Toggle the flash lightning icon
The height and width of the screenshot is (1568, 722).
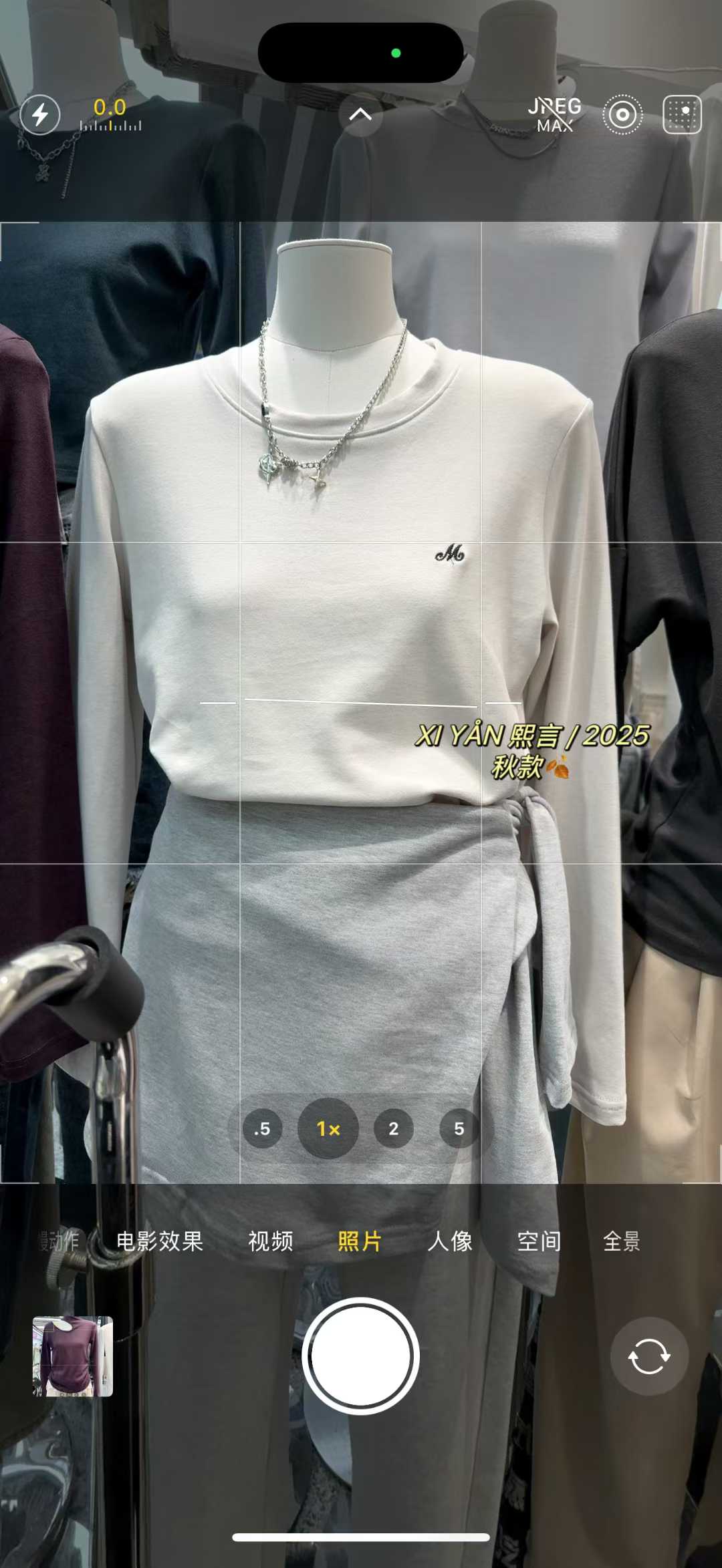pyautogui.click(x=40, y=115)
